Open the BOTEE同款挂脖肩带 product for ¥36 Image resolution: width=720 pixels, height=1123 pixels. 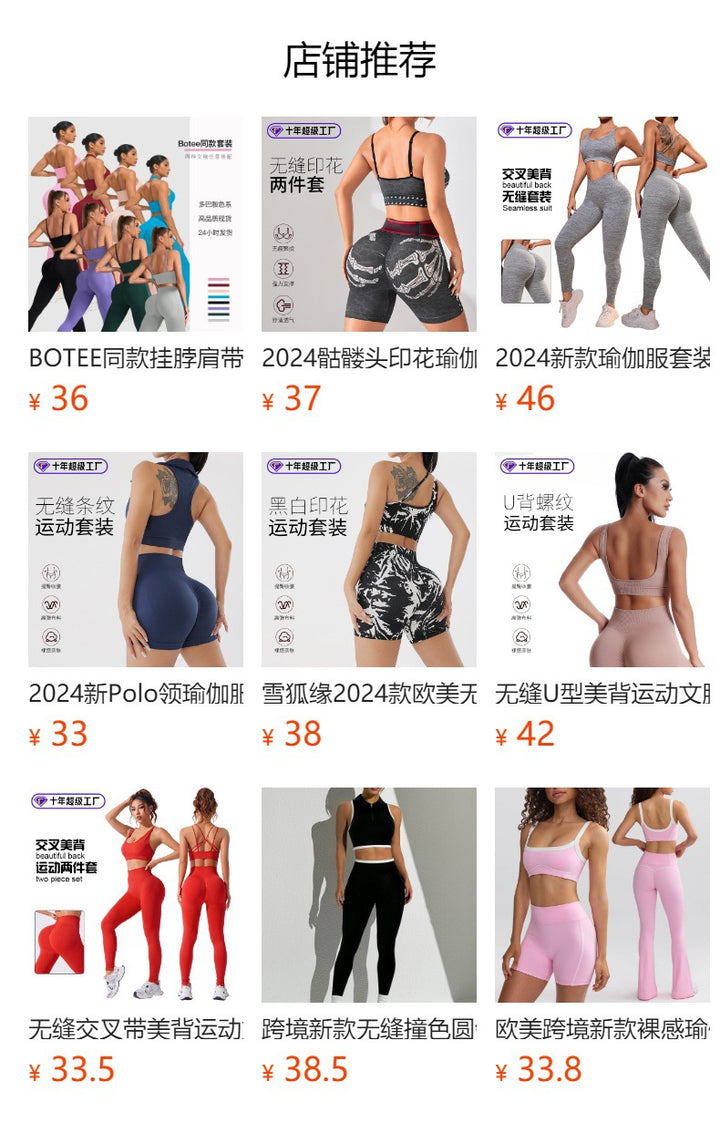point(135,224)
